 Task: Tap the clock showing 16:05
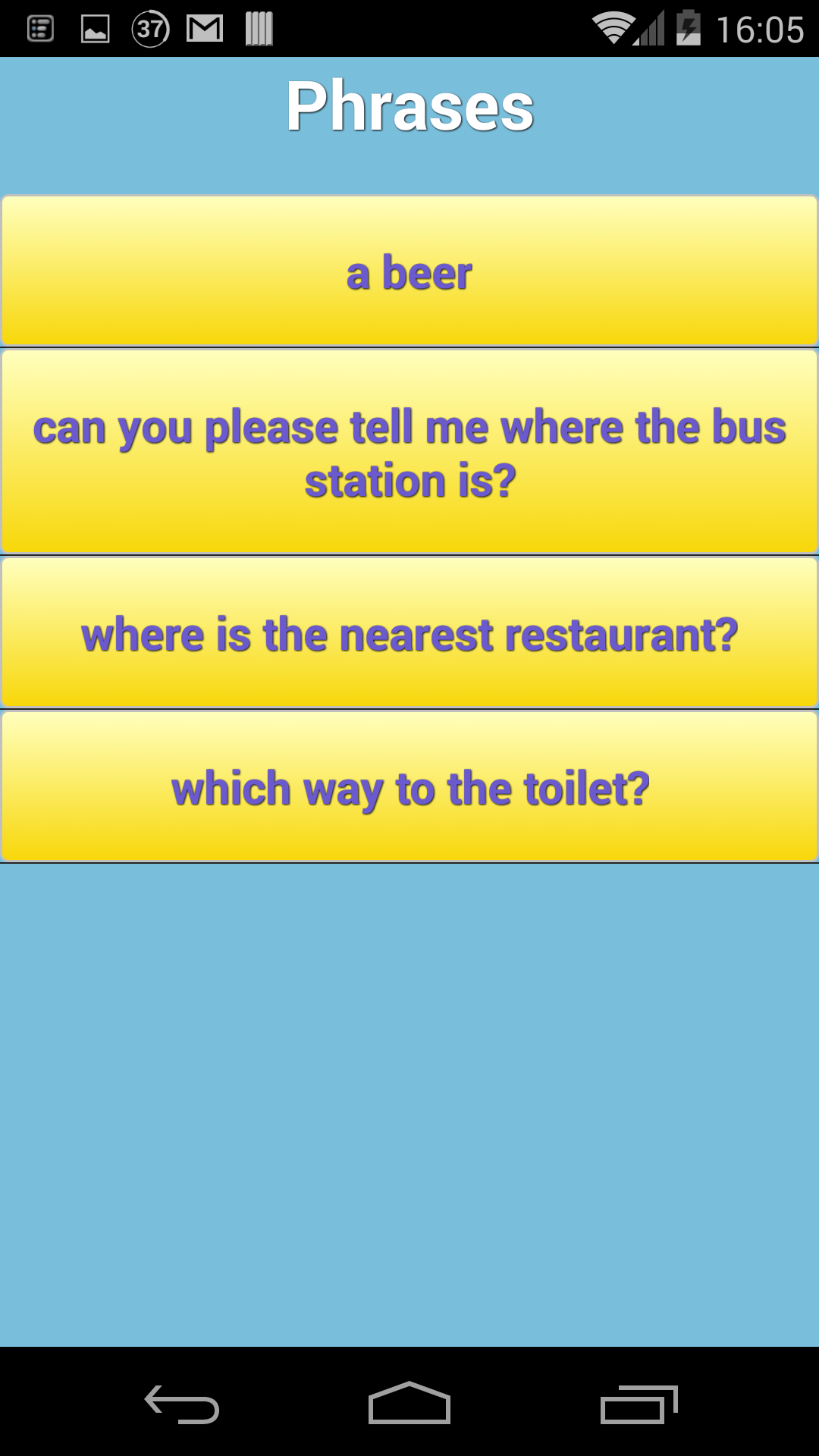pyautogui.click(x=763, y=28)
